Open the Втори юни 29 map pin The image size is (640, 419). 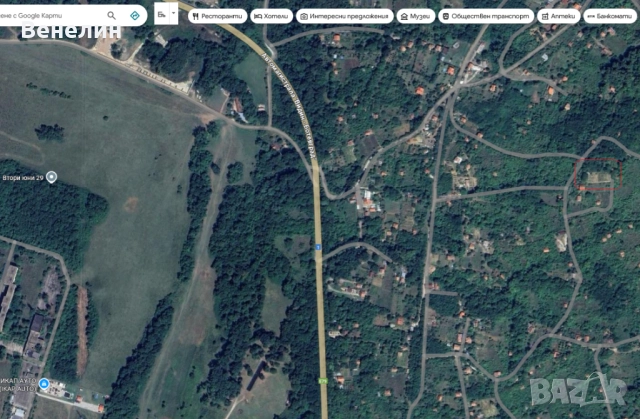pyautogui.click(x=53, y=176)
